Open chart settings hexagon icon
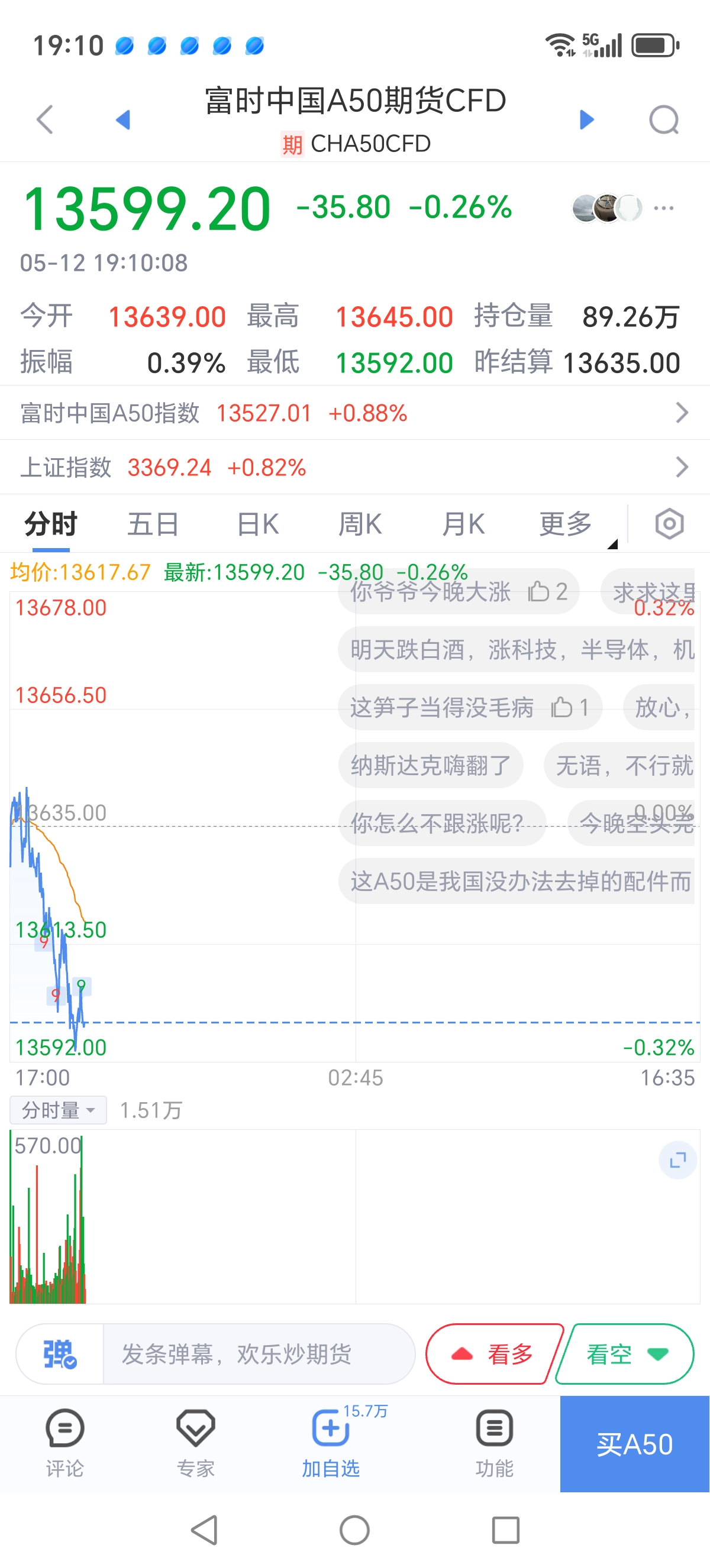Image resolution: width=710 pixels, height=1568 pixels. click(x=669, y=523)
